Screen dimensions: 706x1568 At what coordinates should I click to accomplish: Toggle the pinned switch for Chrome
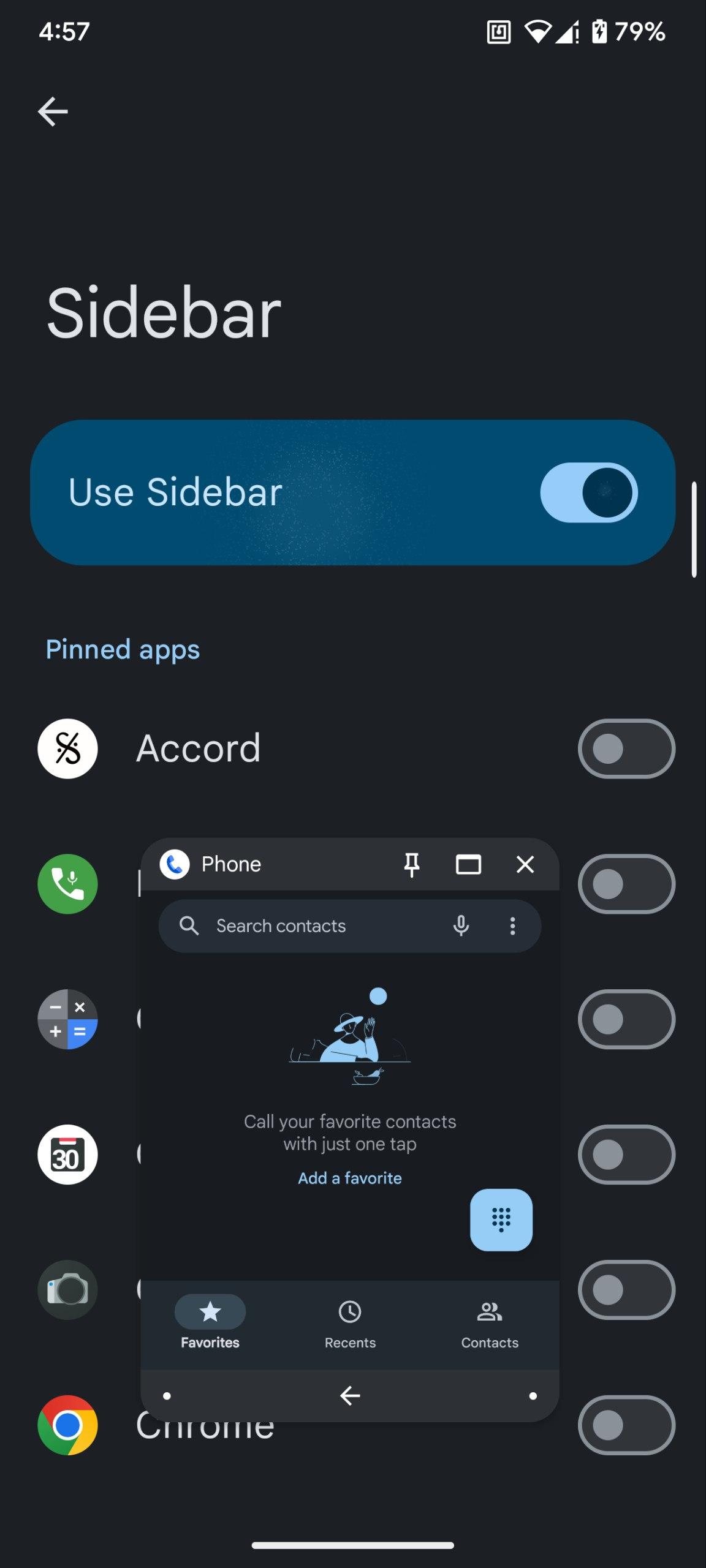(x=626, y=1425)
